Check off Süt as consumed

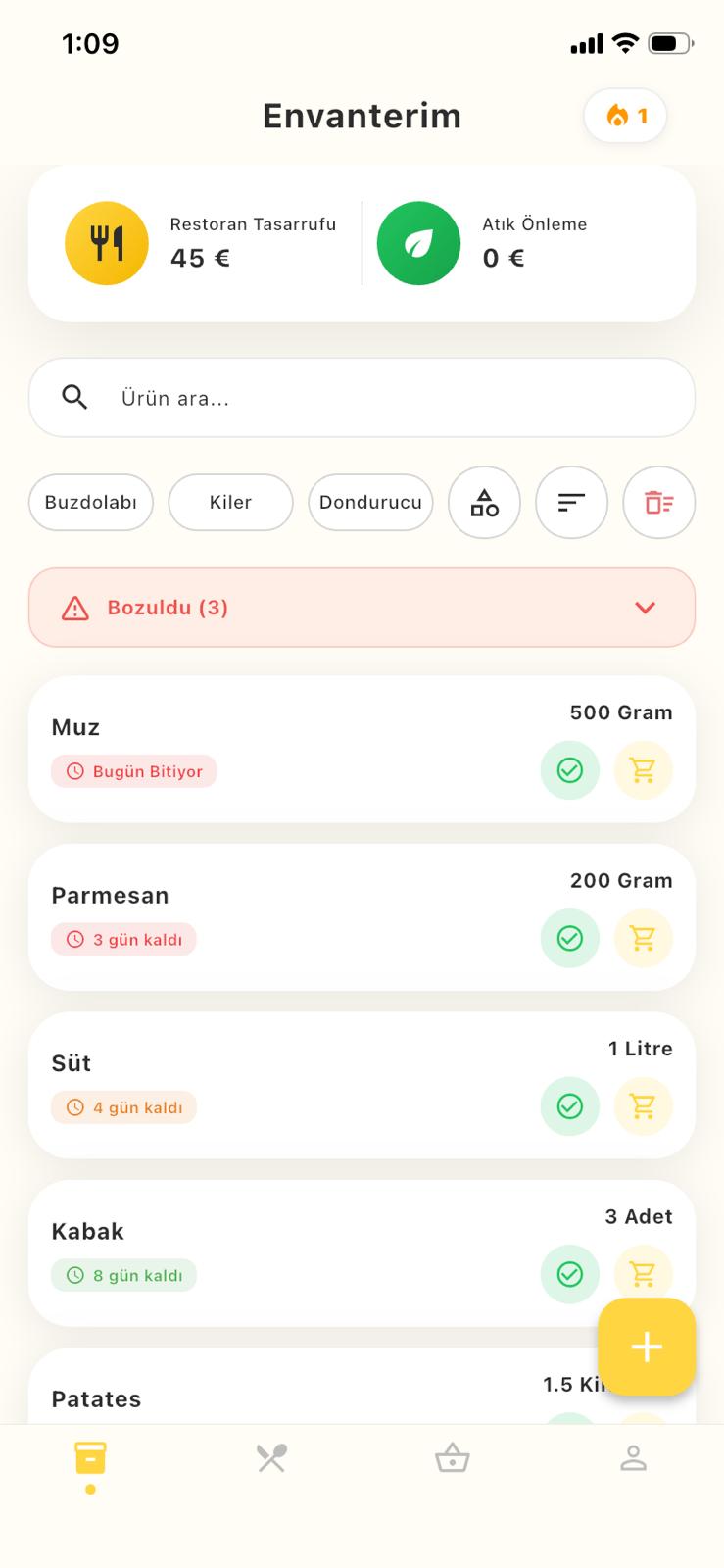pyautogui.click(x=569, y=1106)
